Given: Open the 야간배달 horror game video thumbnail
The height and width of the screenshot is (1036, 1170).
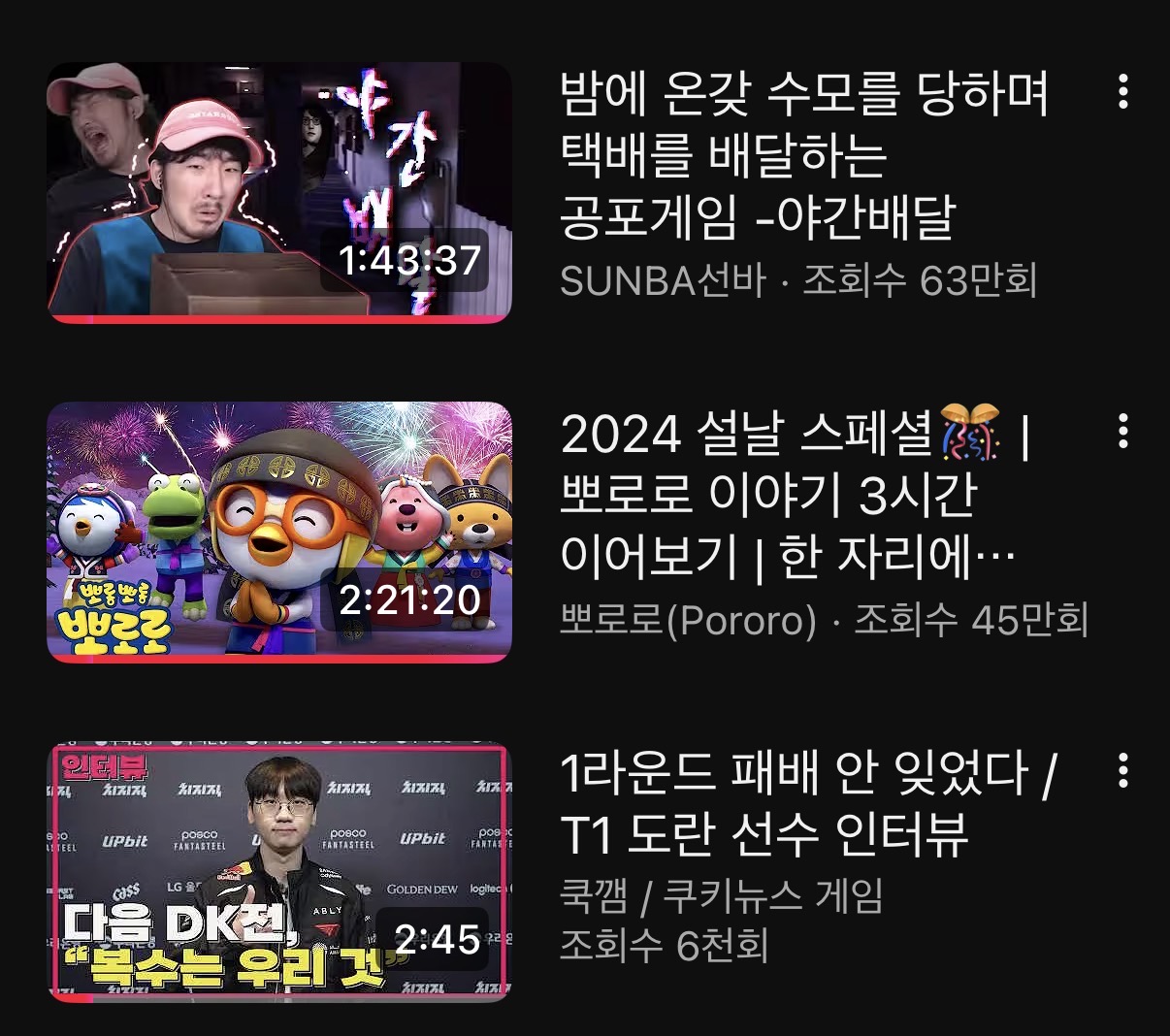Looking at the screenshot, I should click(279, 192).
